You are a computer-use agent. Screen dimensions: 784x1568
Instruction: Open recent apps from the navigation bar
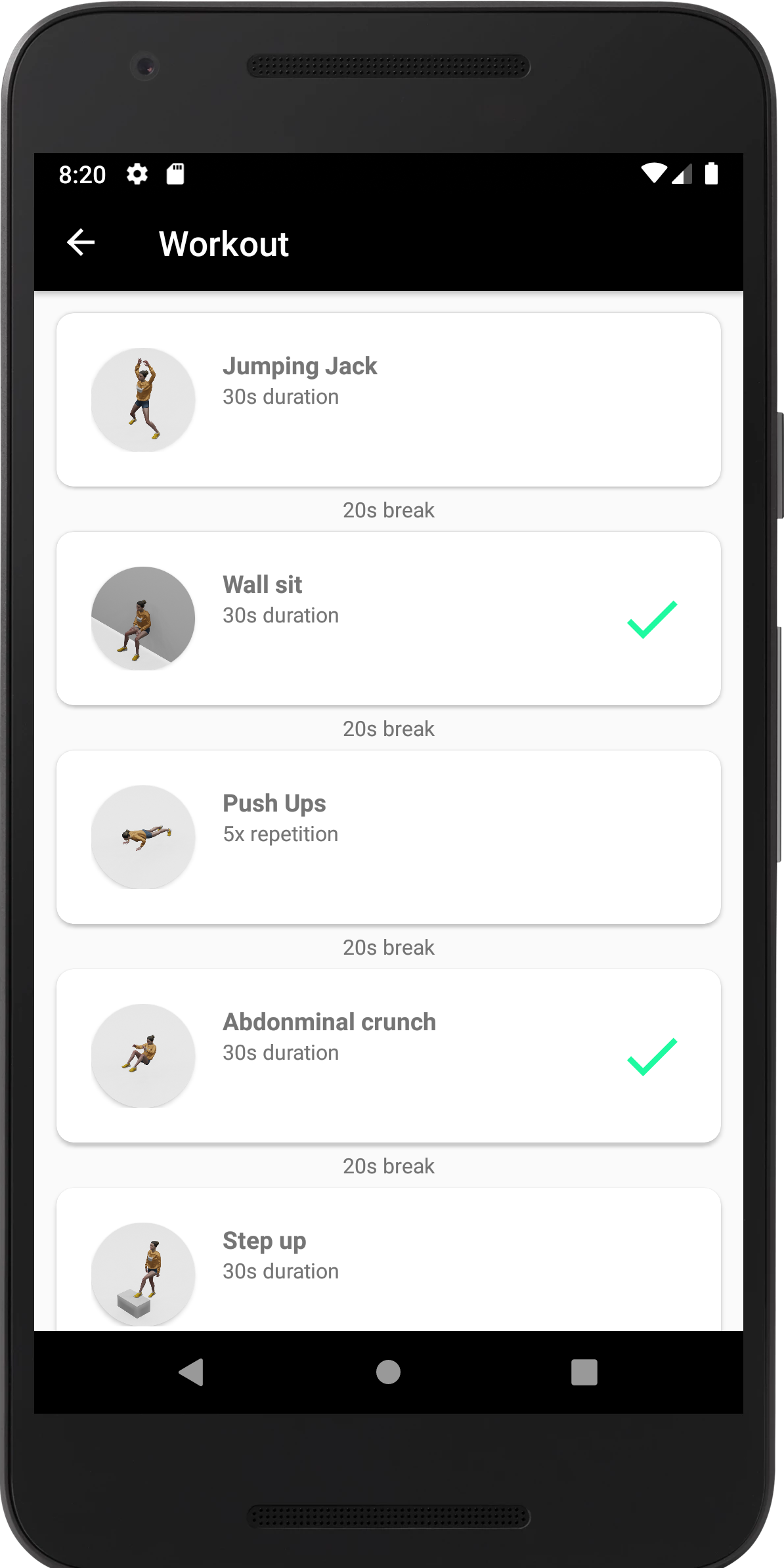(584, 1372)
